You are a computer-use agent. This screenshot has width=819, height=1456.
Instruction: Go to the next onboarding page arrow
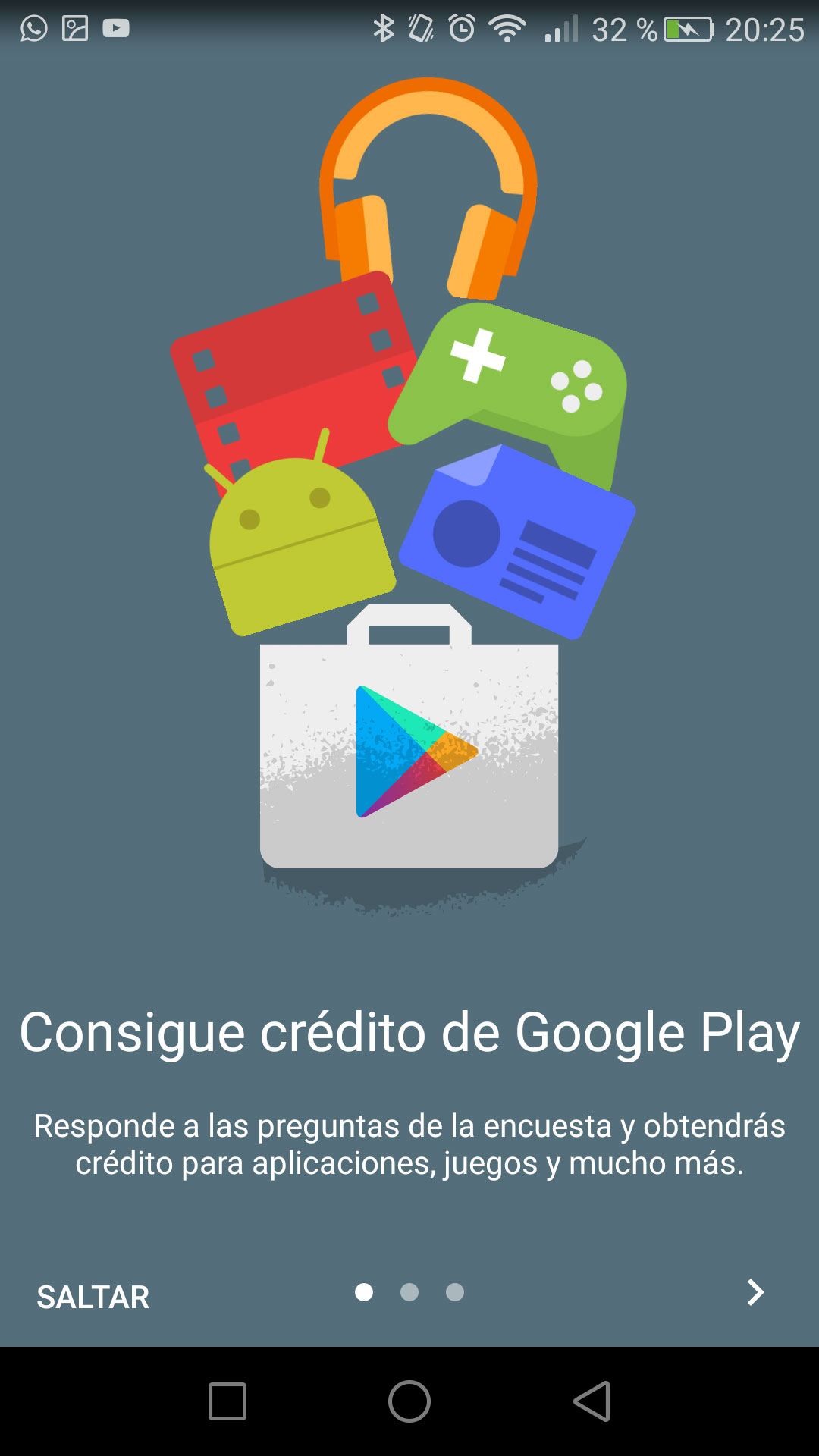point(755,1292)
